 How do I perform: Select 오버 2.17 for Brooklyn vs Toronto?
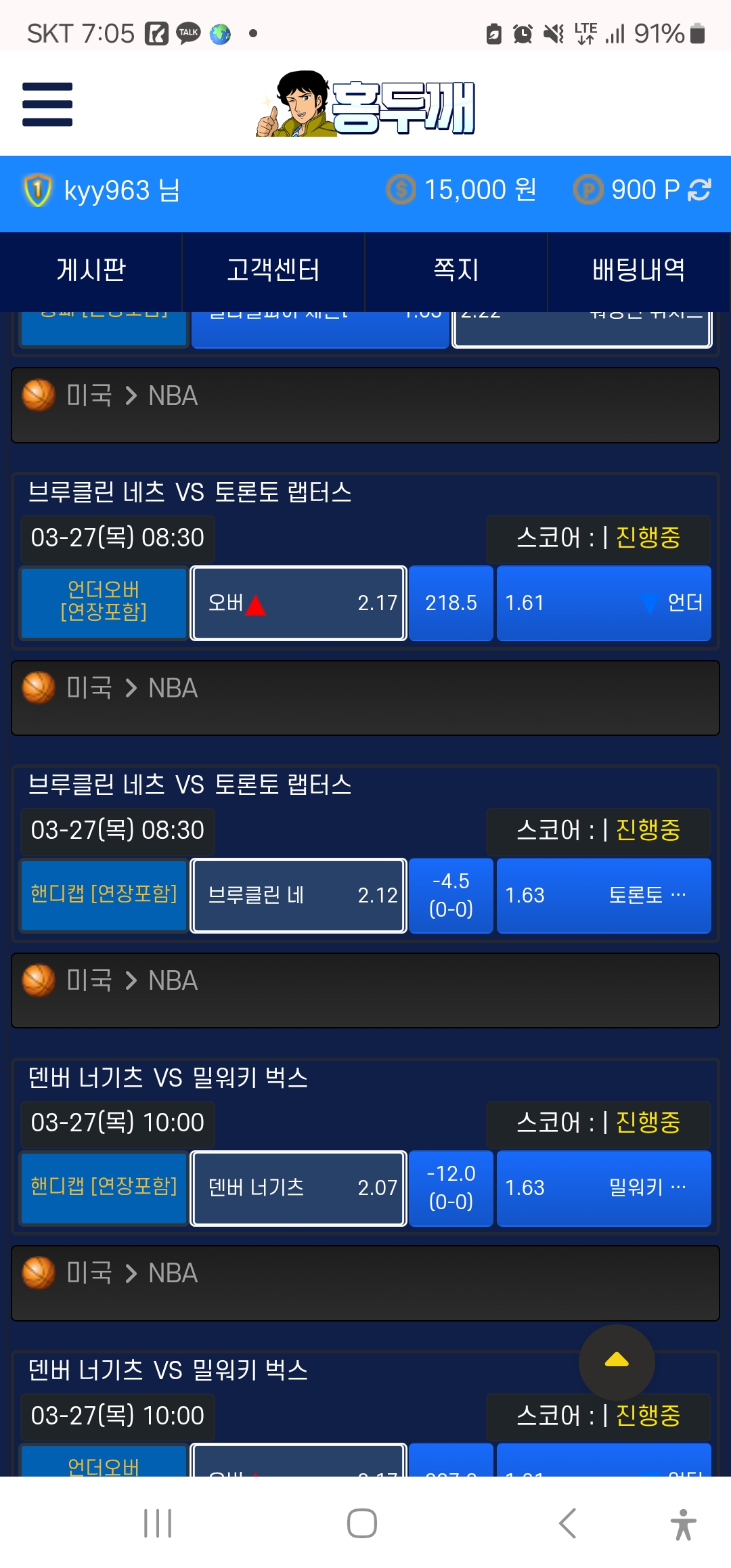pyautogui.click(x=298, y=603)
